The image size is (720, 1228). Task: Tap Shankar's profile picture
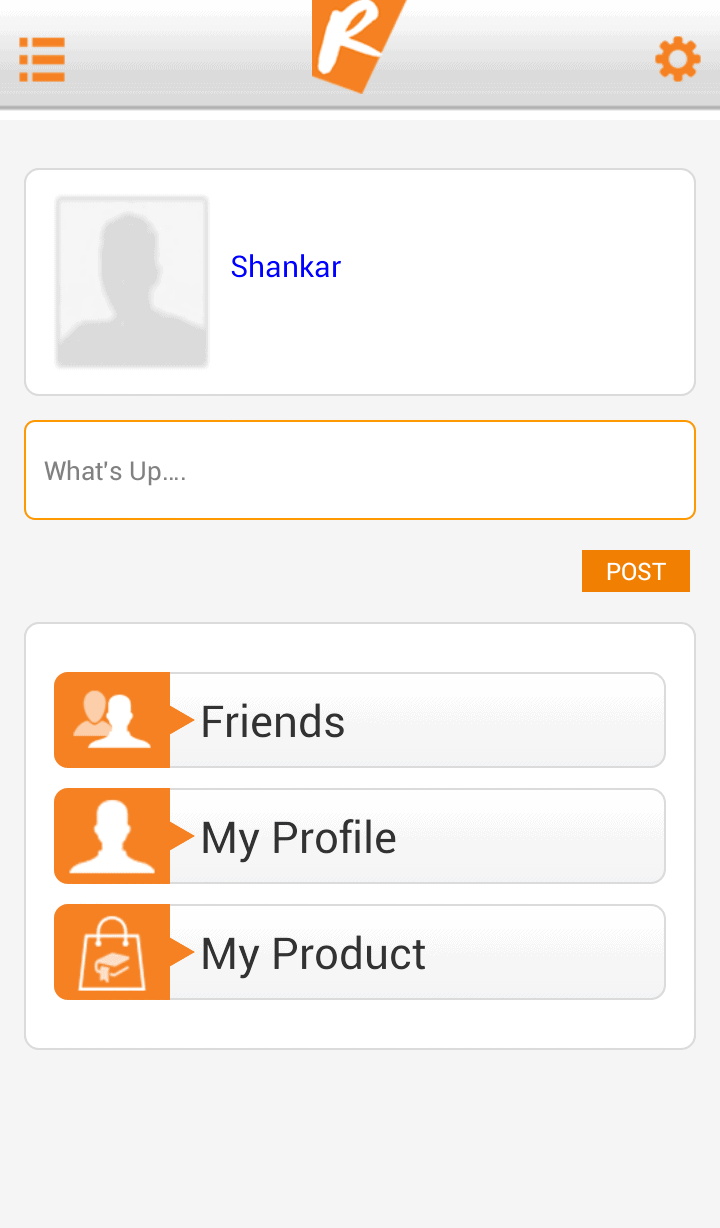pos(132,282)
